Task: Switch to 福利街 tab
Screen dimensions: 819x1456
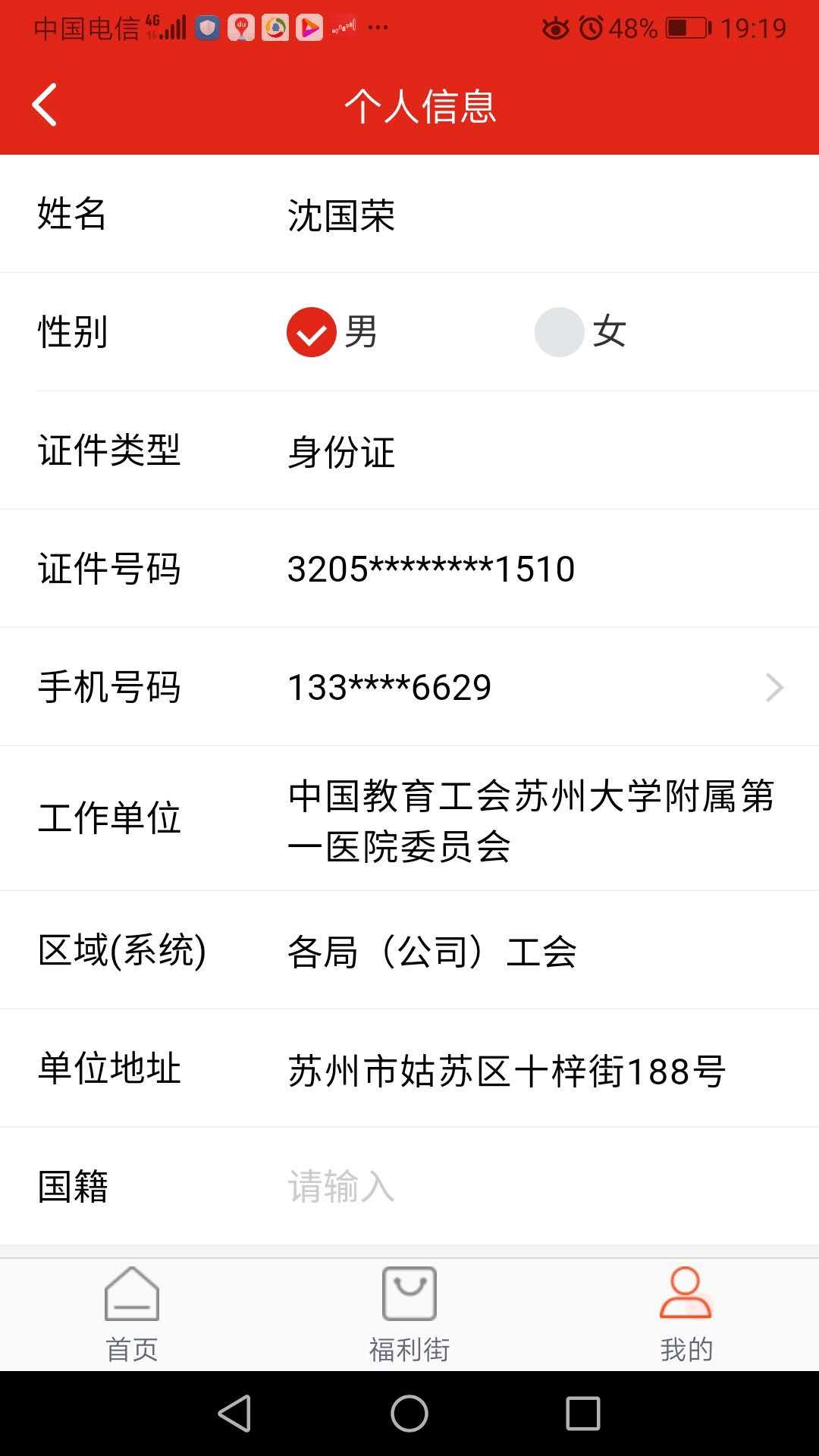Action: pyautogui.click(x=409, y=1315)
